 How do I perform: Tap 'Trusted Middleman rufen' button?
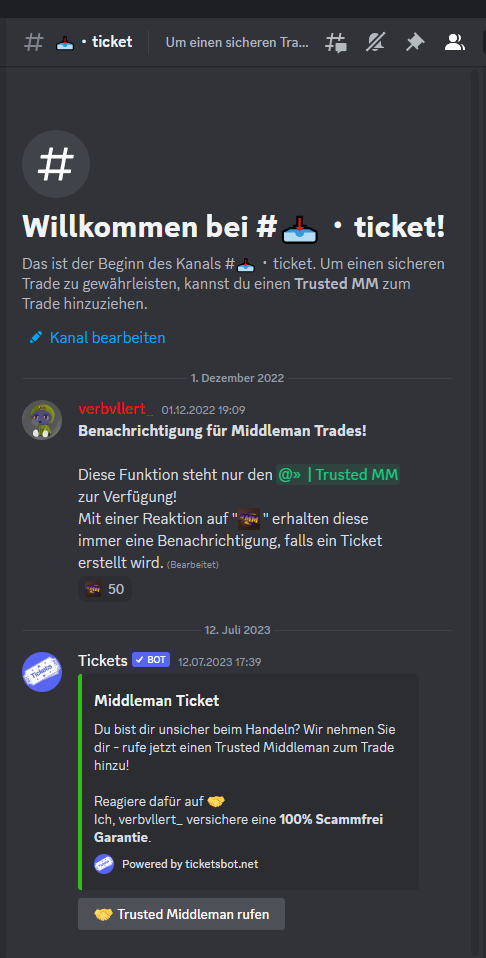[x=182, y=914]
